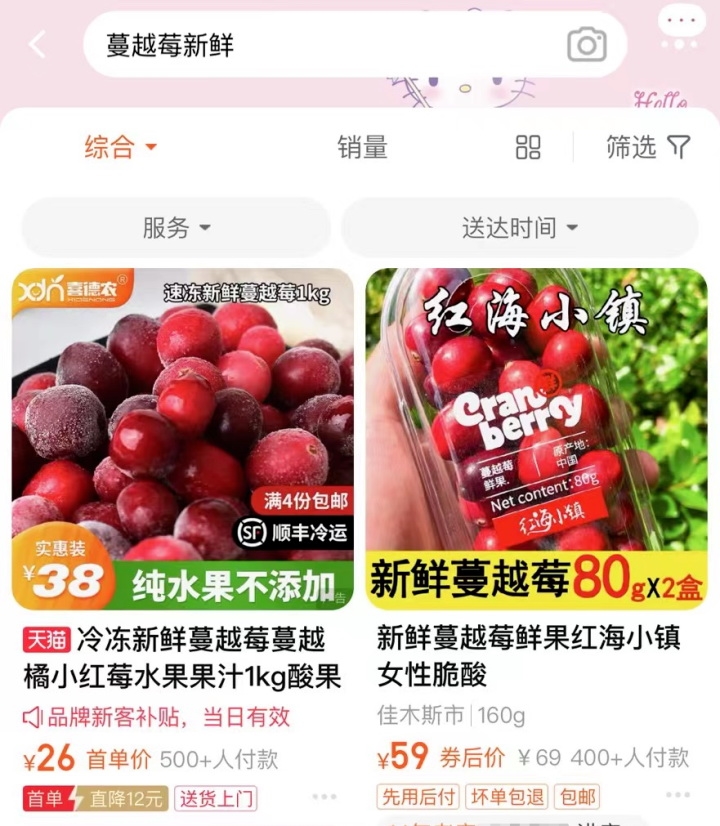Open more options for 冷冻新鲜蔓越莓 item
The height and width of the screenshot is (826, 720).
point(324,797)
